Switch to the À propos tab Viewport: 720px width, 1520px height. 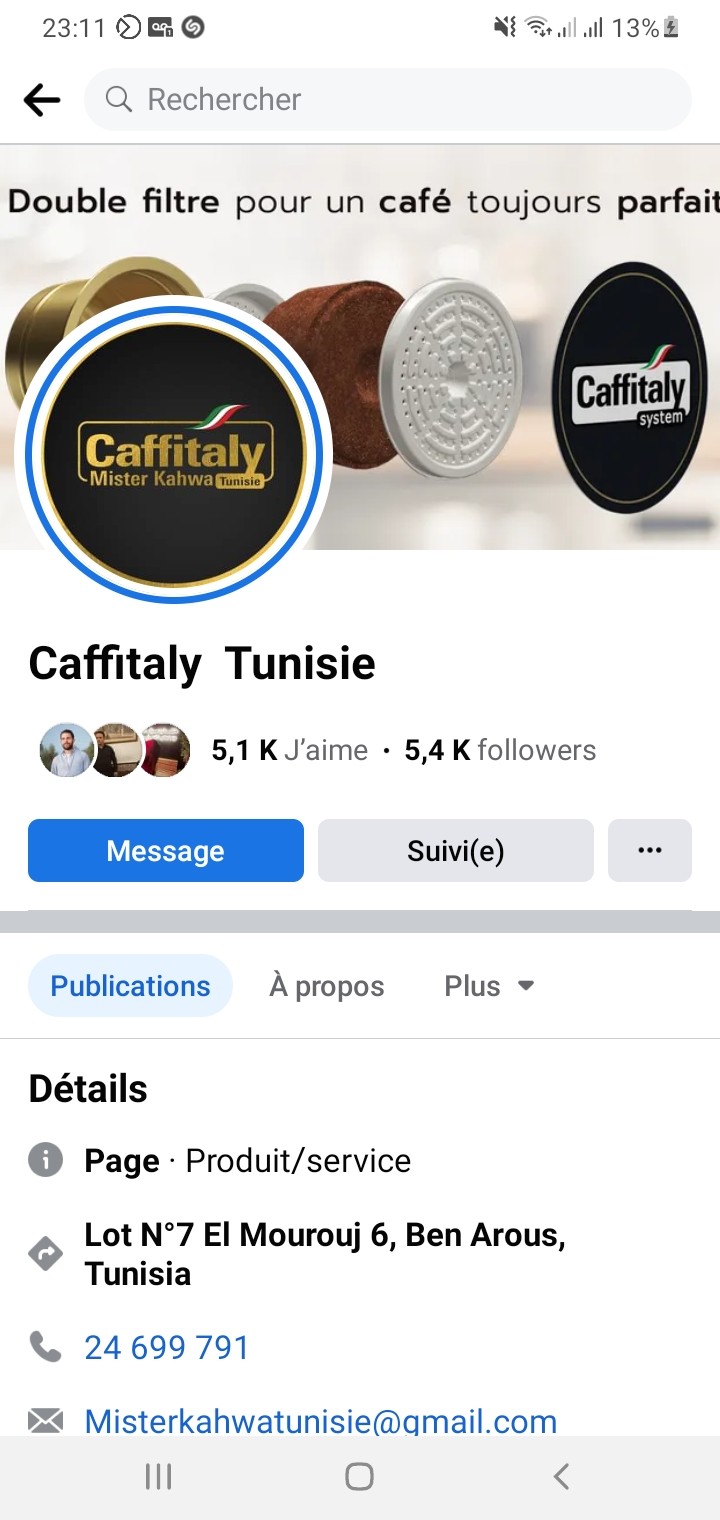click(327, 986)
